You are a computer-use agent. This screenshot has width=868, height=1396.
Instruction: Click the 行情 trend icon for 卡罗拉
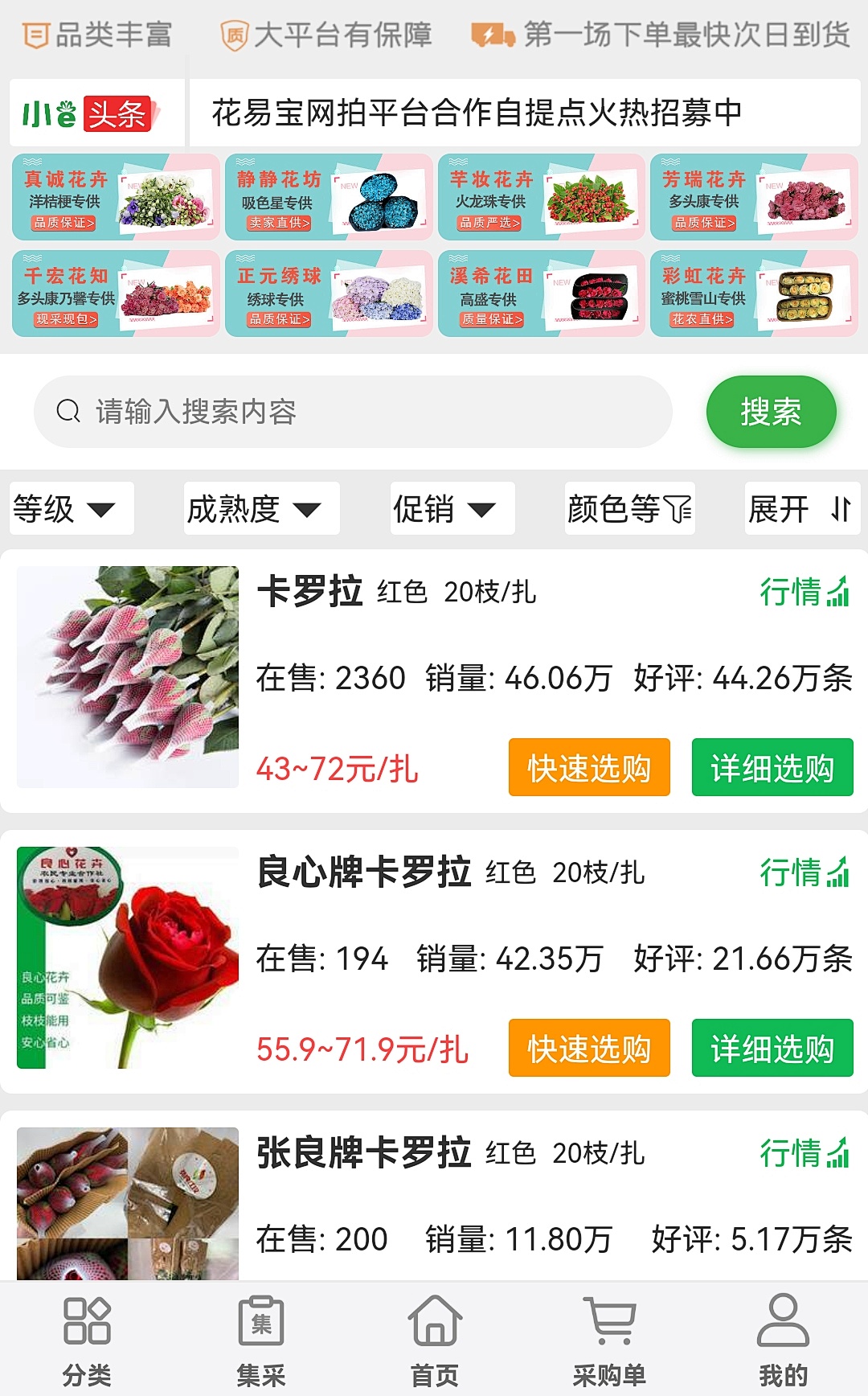pyautogui.click(x=804, y=593)
